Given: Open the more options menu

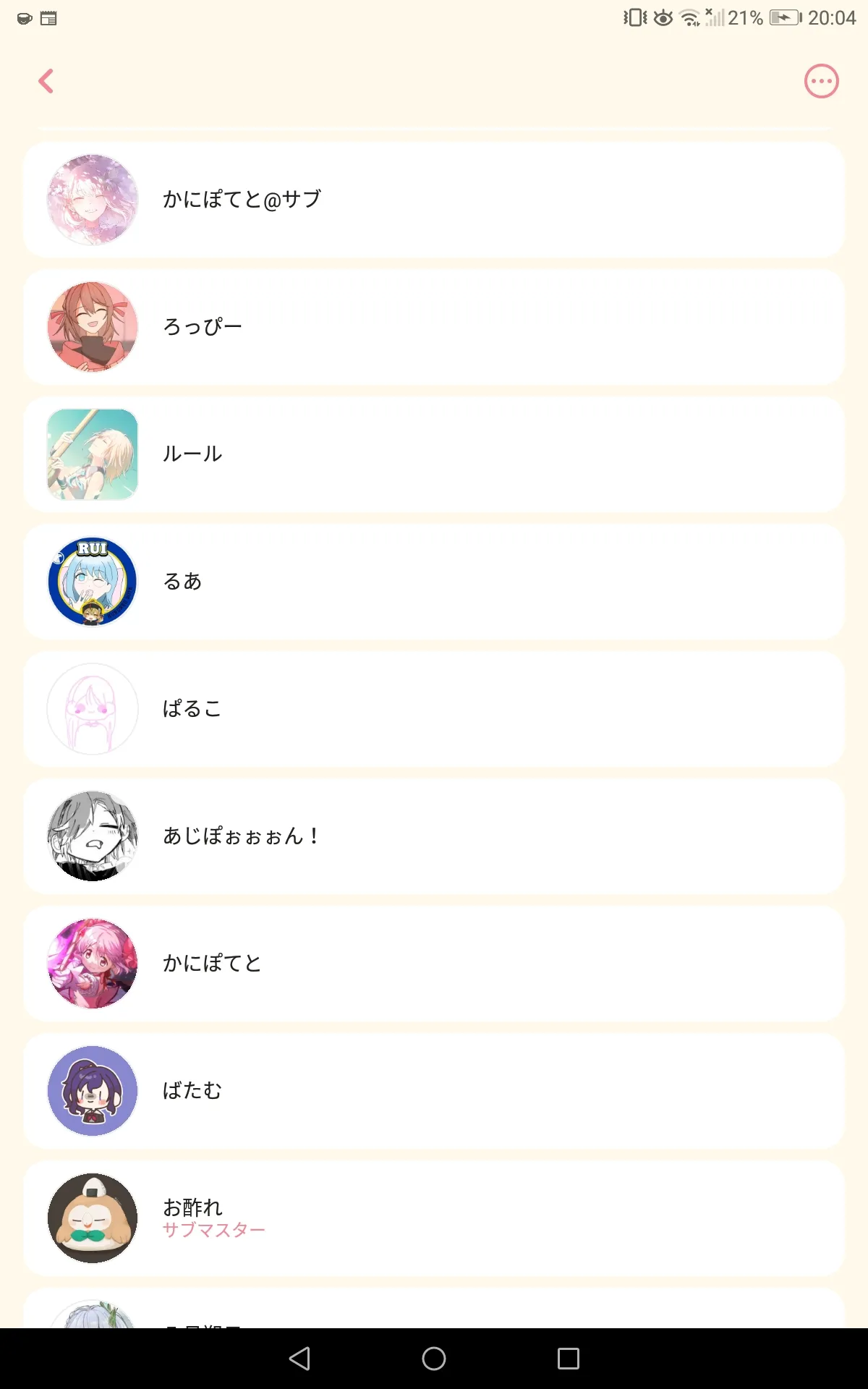Looking at the screenshot, I should point(821,81).
